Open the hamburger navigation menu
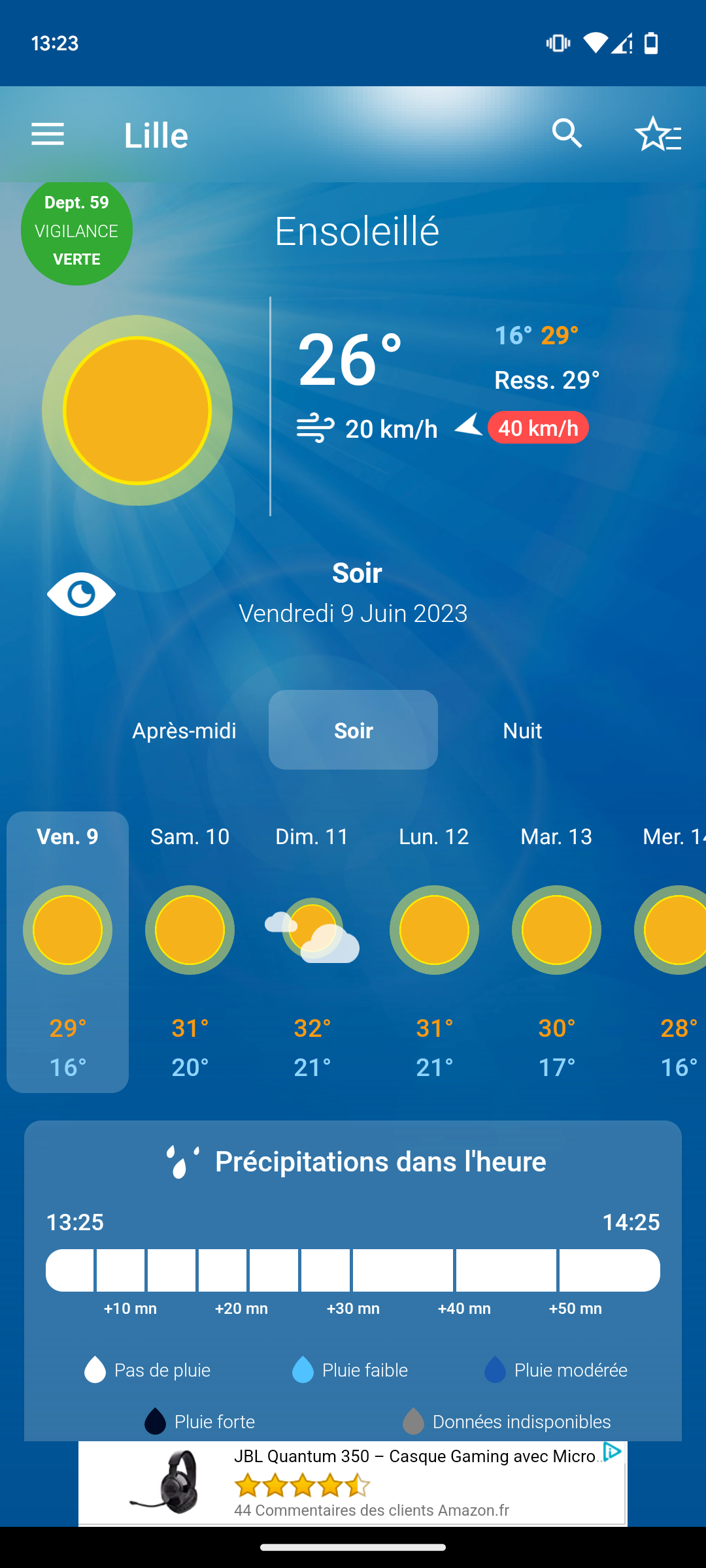The width and height of the screenshot is (706, 1568). coord(48,135)
